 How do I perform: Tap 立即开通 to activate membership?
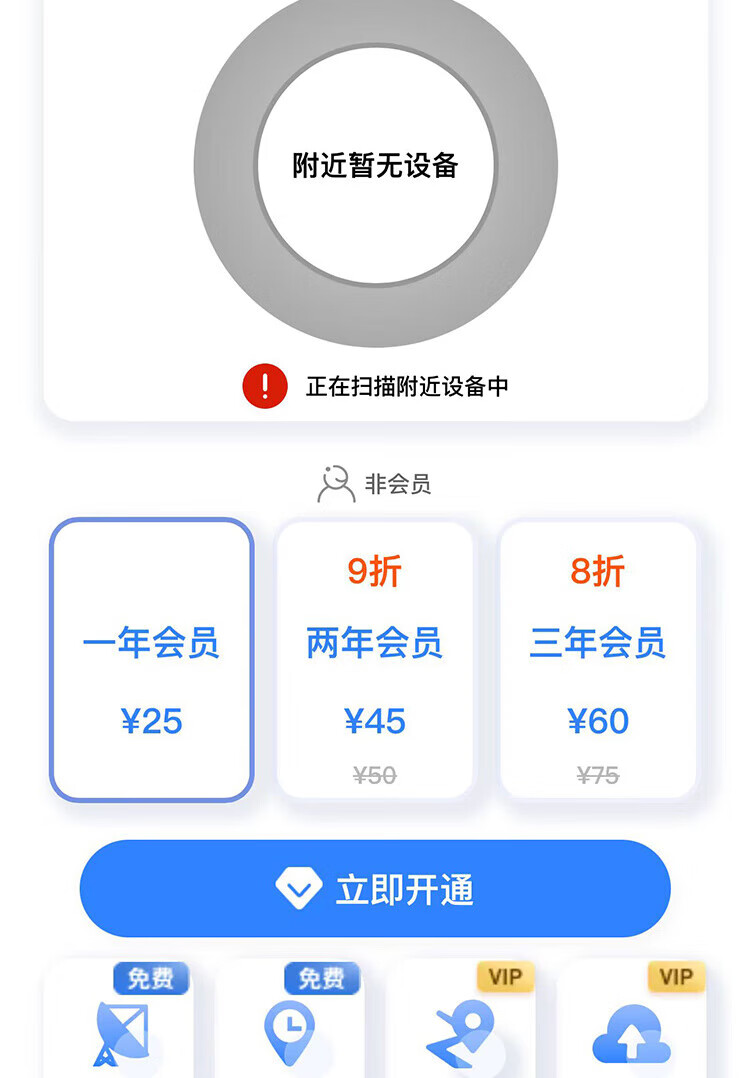pos(375,888)
